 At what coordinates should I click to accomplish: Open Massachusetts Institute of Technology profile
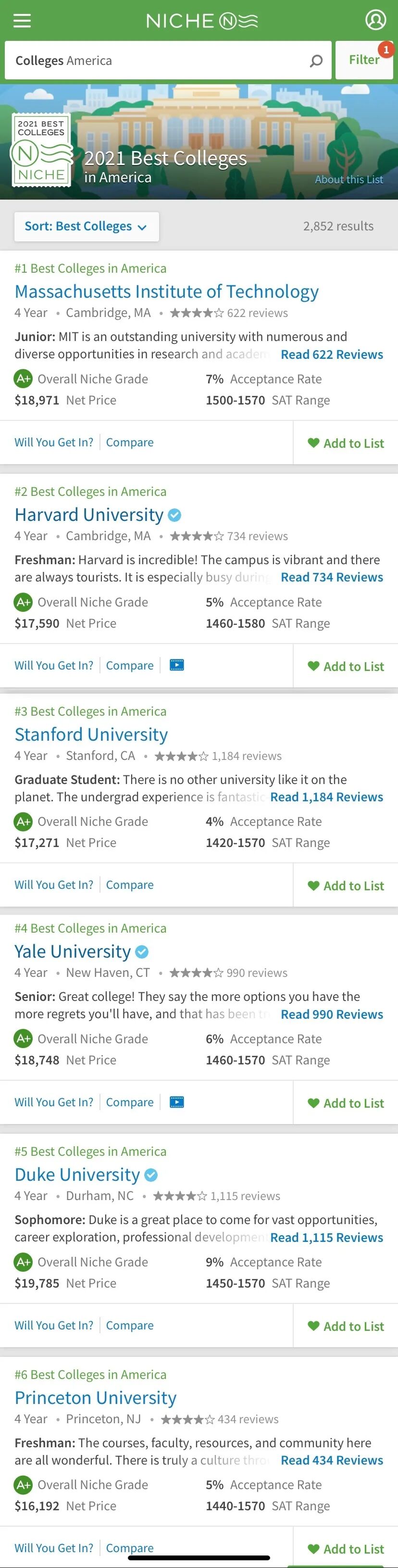pos(167,292)
